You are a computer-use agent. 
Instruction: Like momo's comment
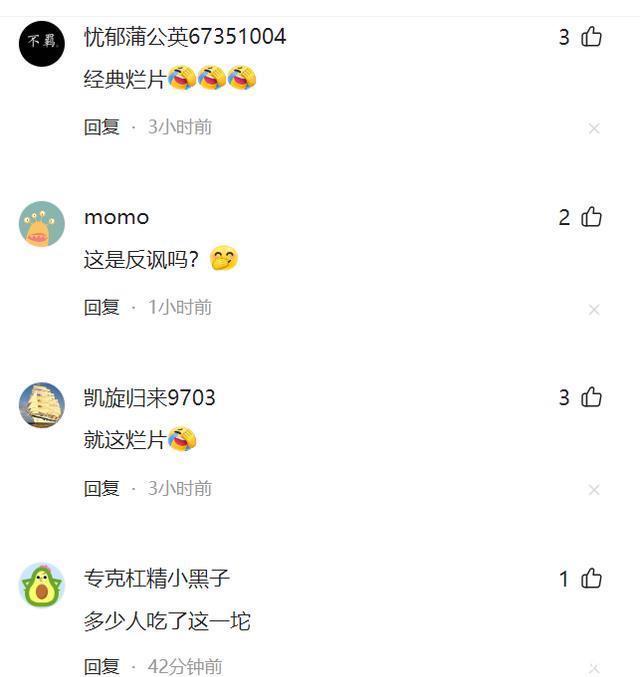coord(591,217)
